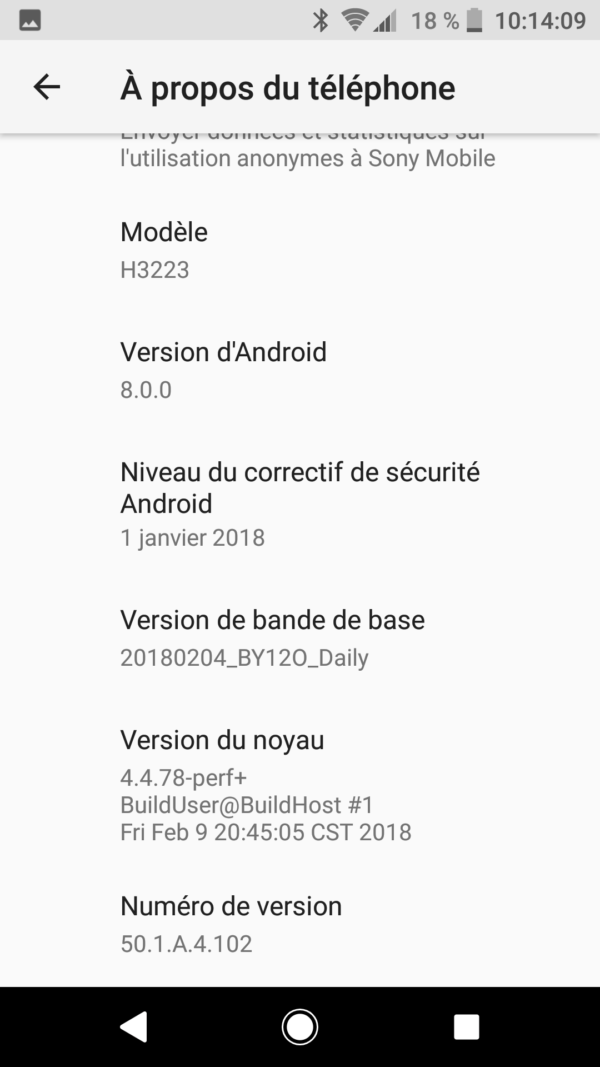Select the Version de bande de base row
Viewport: 600px width, 1067px height.
(x=300, y=638)
